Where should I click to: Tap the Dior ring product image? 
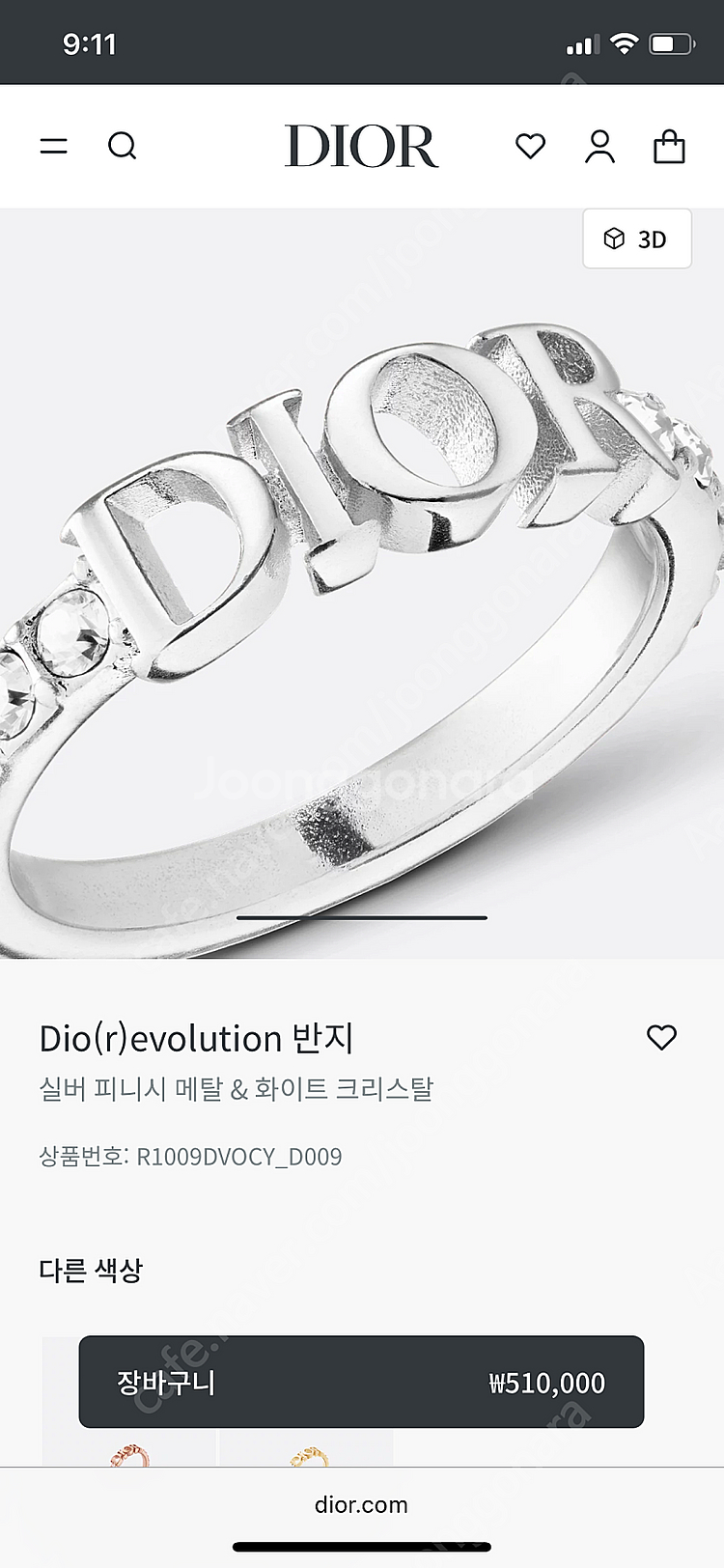pos(361,583)
